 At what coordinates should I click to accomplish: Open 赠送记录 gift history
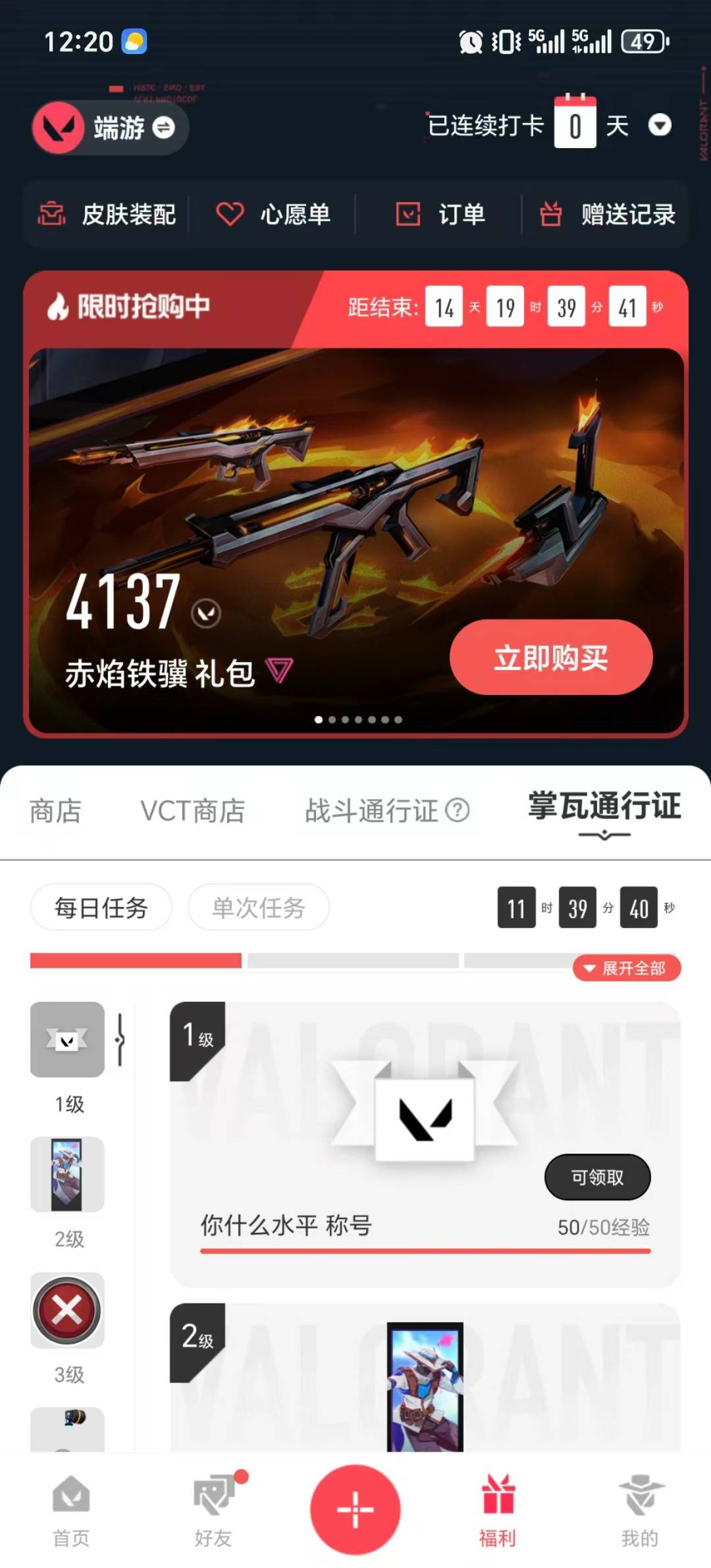pyautogui.click(x=606, y=215)
